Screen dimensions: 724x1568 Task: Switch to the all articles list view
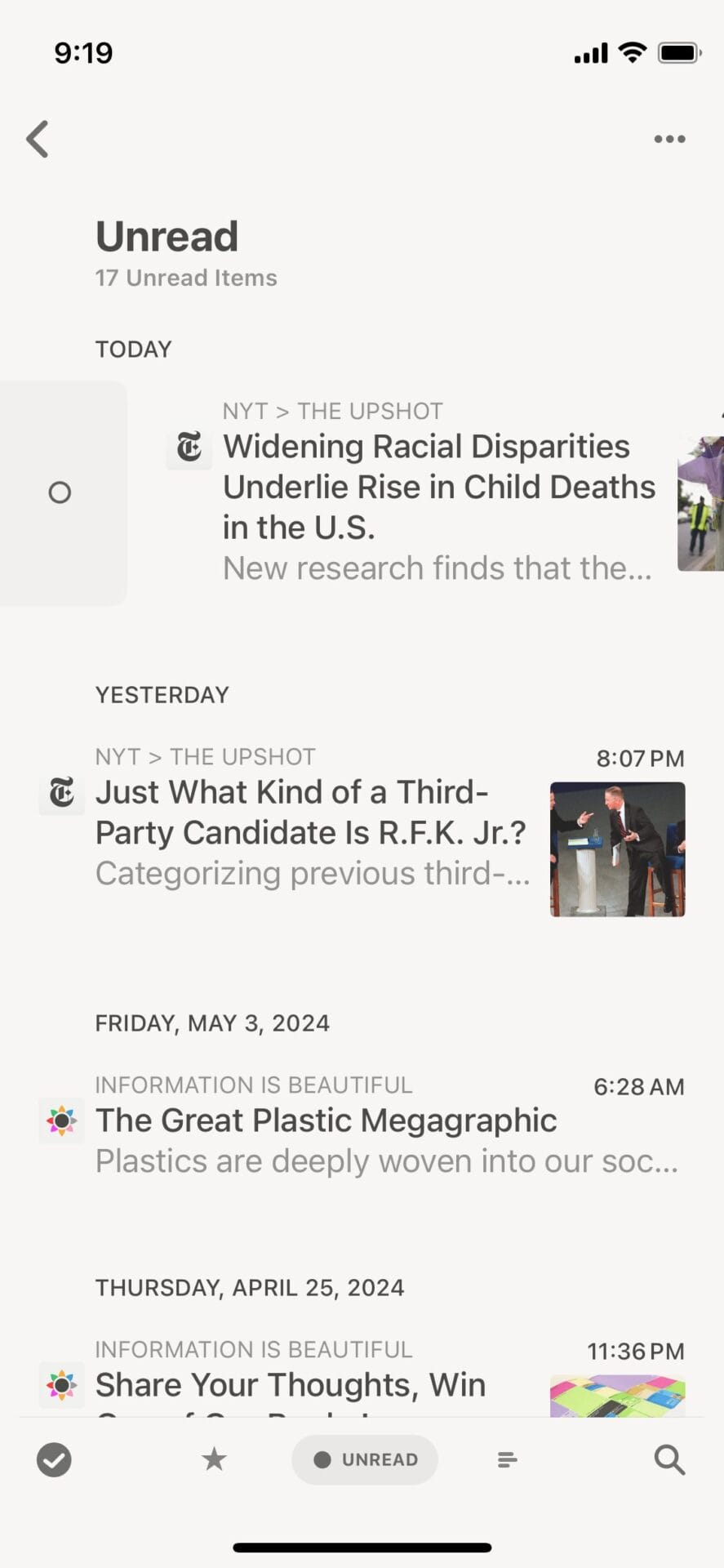(507, 1459)
